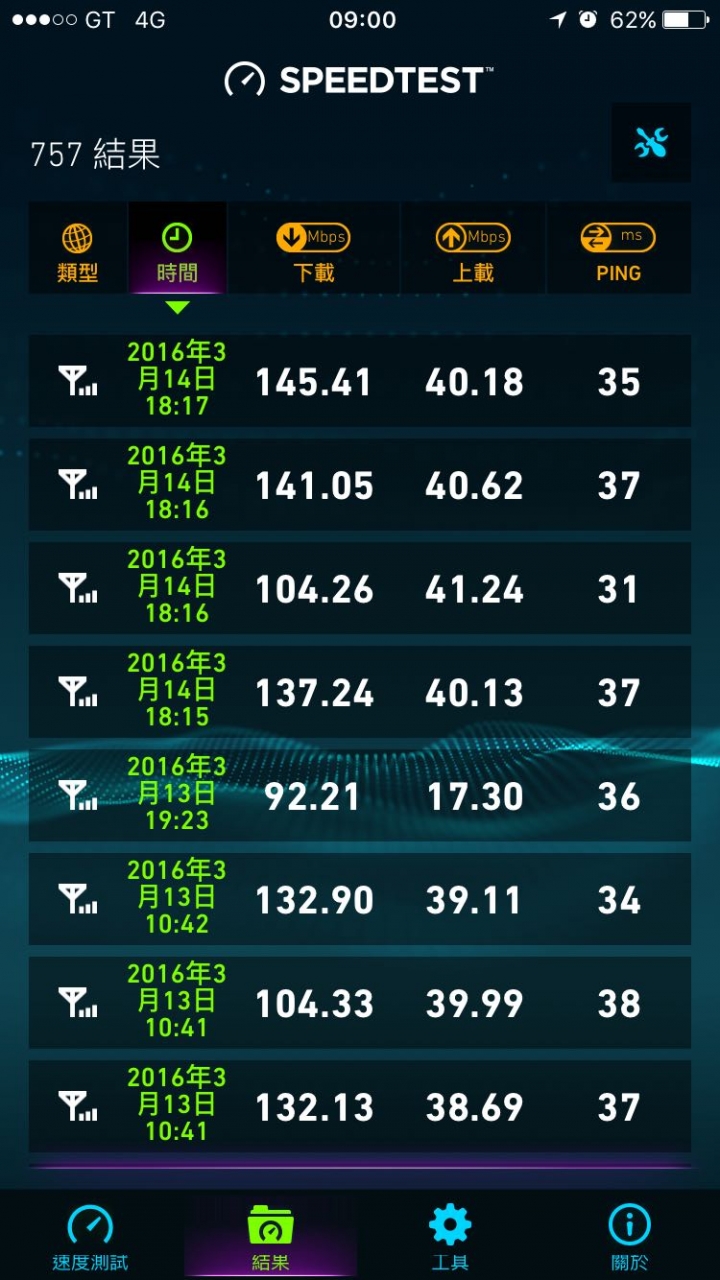The height and width of the screenshot is (1280, 720).
Task: Open the result with 141.05 download
Action: 359,485
